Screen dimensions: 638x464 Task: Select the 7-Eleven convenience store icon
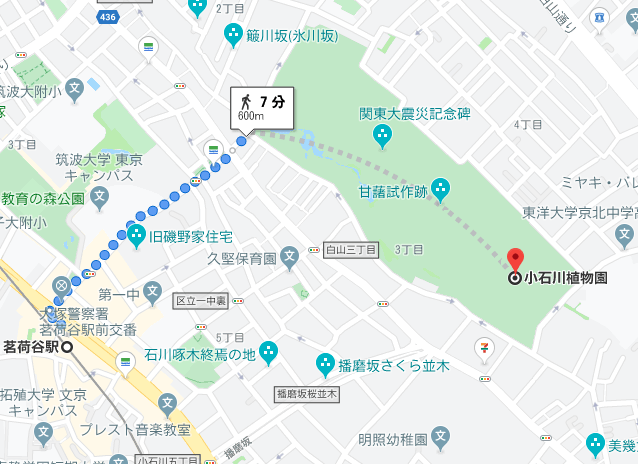click(x=484, y=347)
